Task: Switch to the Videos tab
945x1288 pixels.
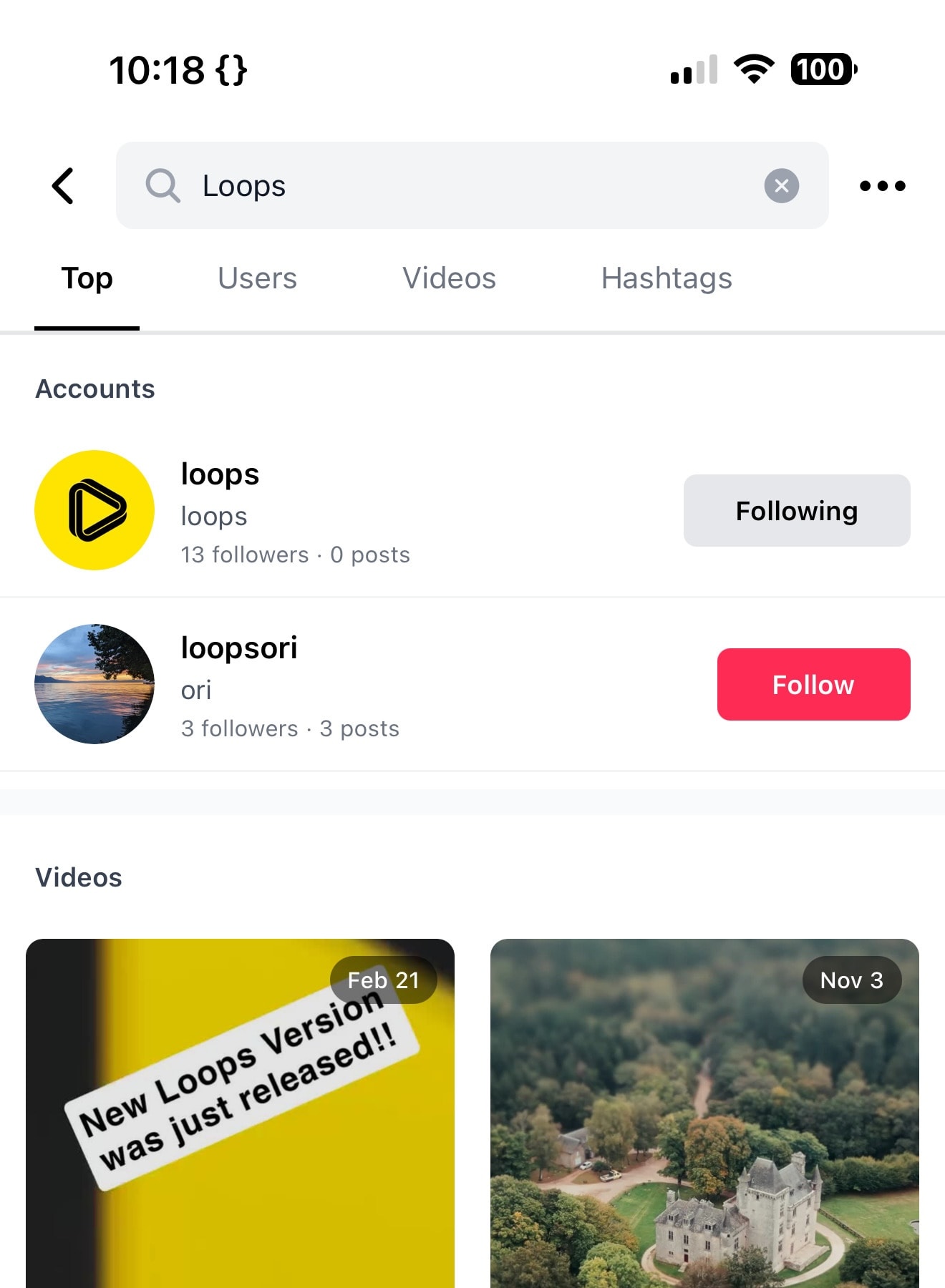Action: pyautogui.click(x=449, y=278)
